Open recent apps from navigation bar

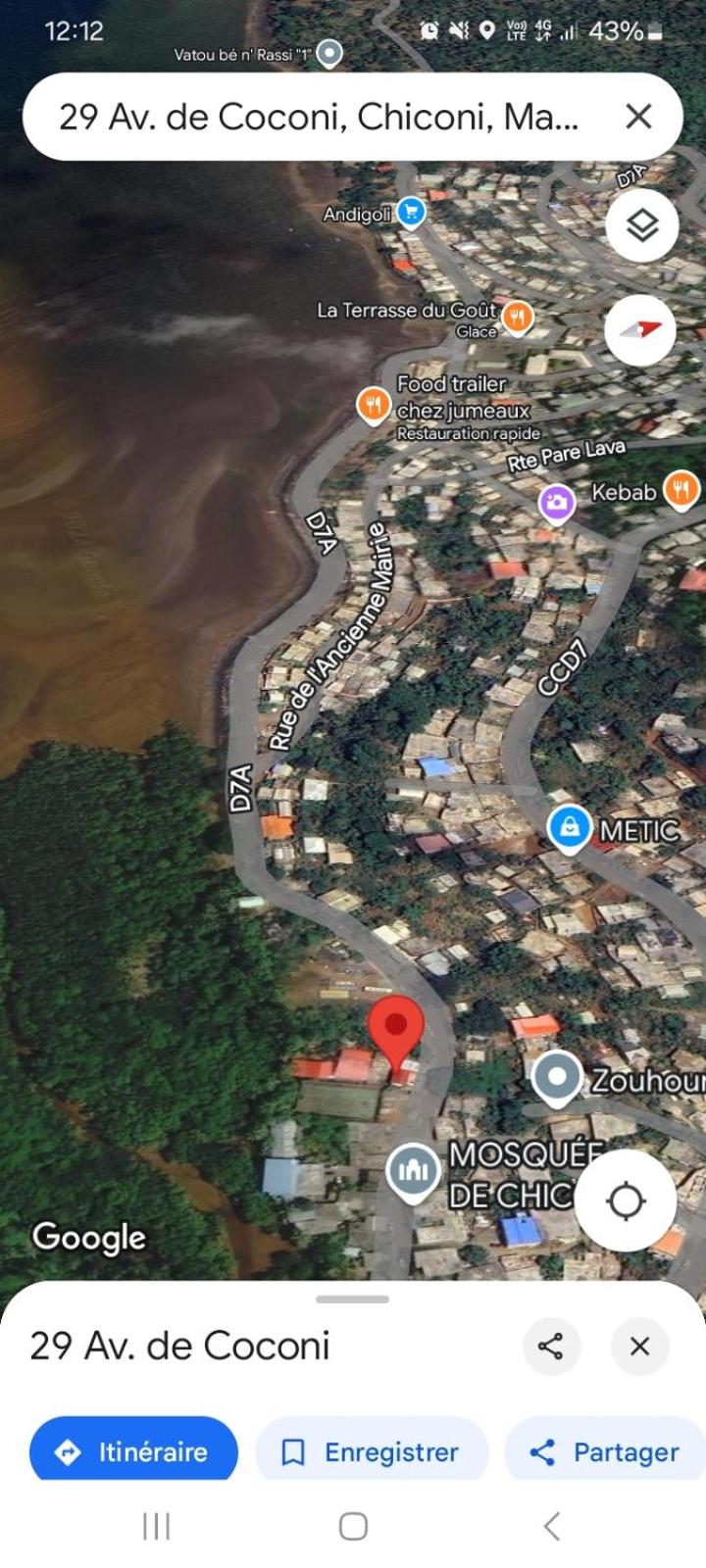156,1526
